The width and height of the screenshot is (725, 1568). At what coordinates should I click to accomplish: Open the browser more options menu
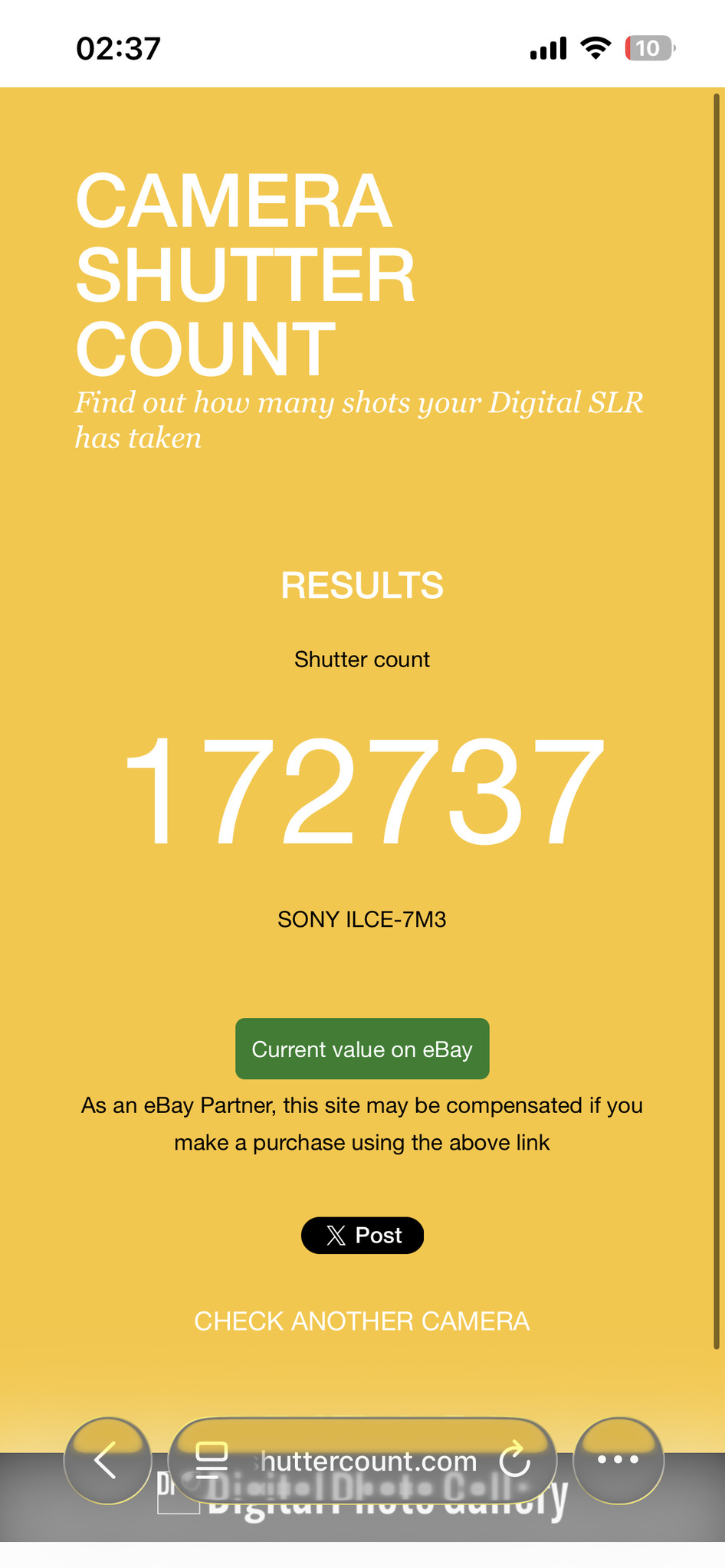click(x=618, y=1460)
